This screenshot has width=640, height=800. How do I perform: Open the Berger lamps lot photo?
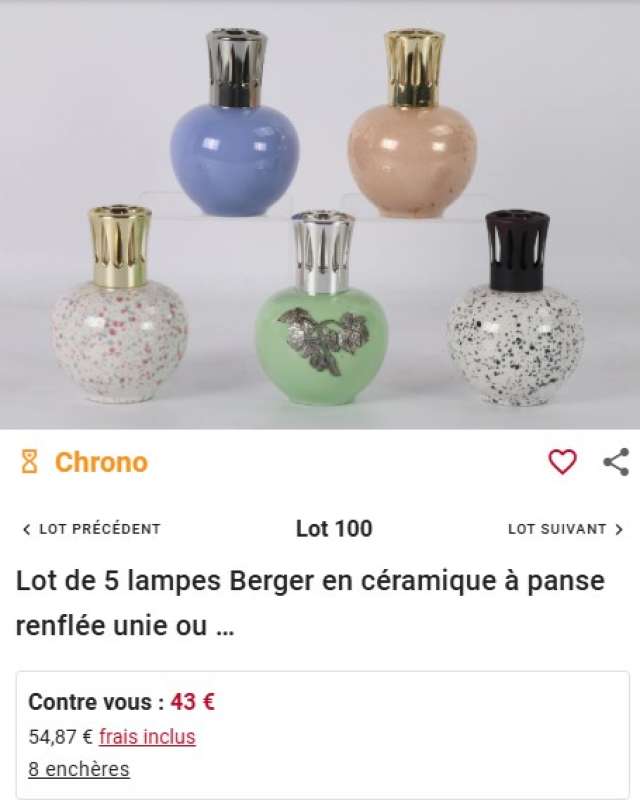tap(320, 215)
